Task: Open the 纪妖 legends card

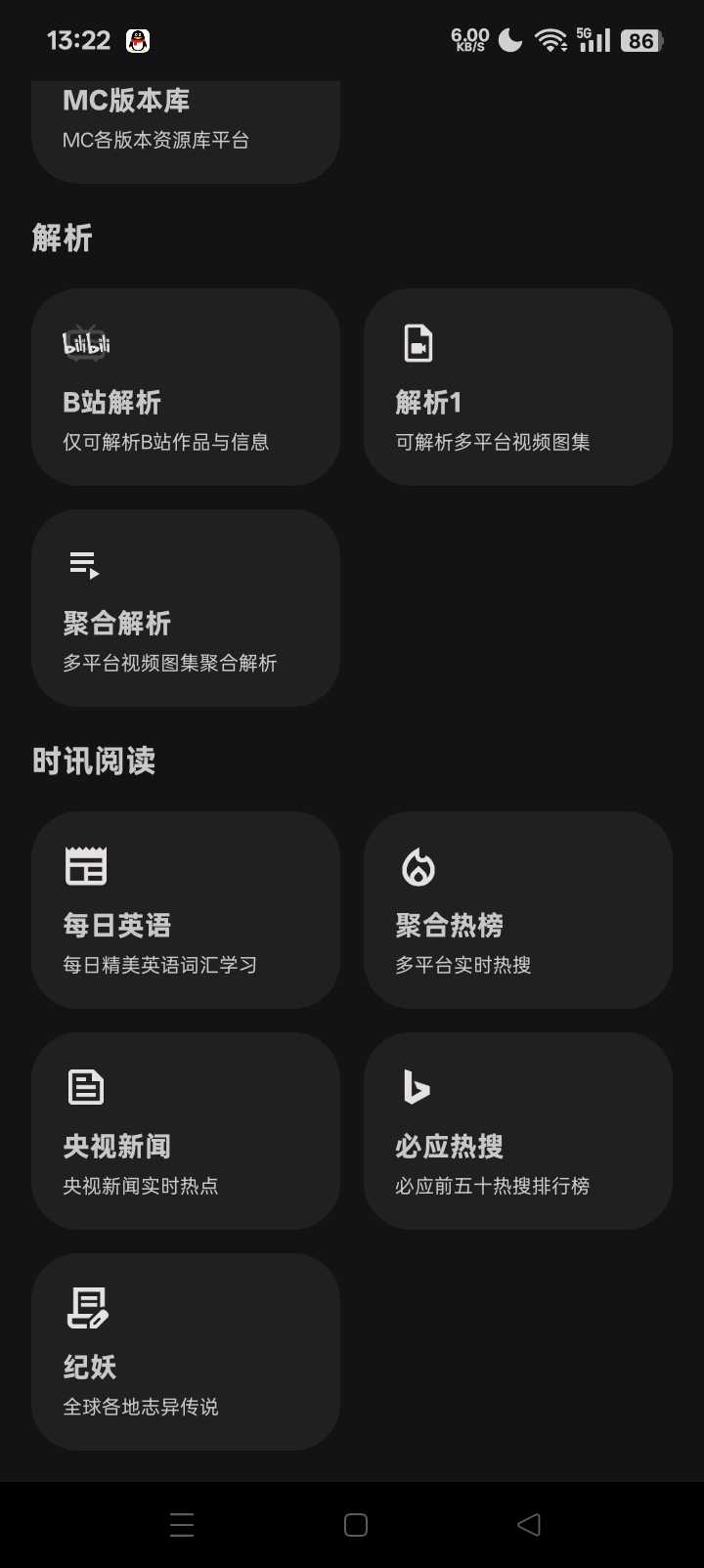Action: 186,1352
